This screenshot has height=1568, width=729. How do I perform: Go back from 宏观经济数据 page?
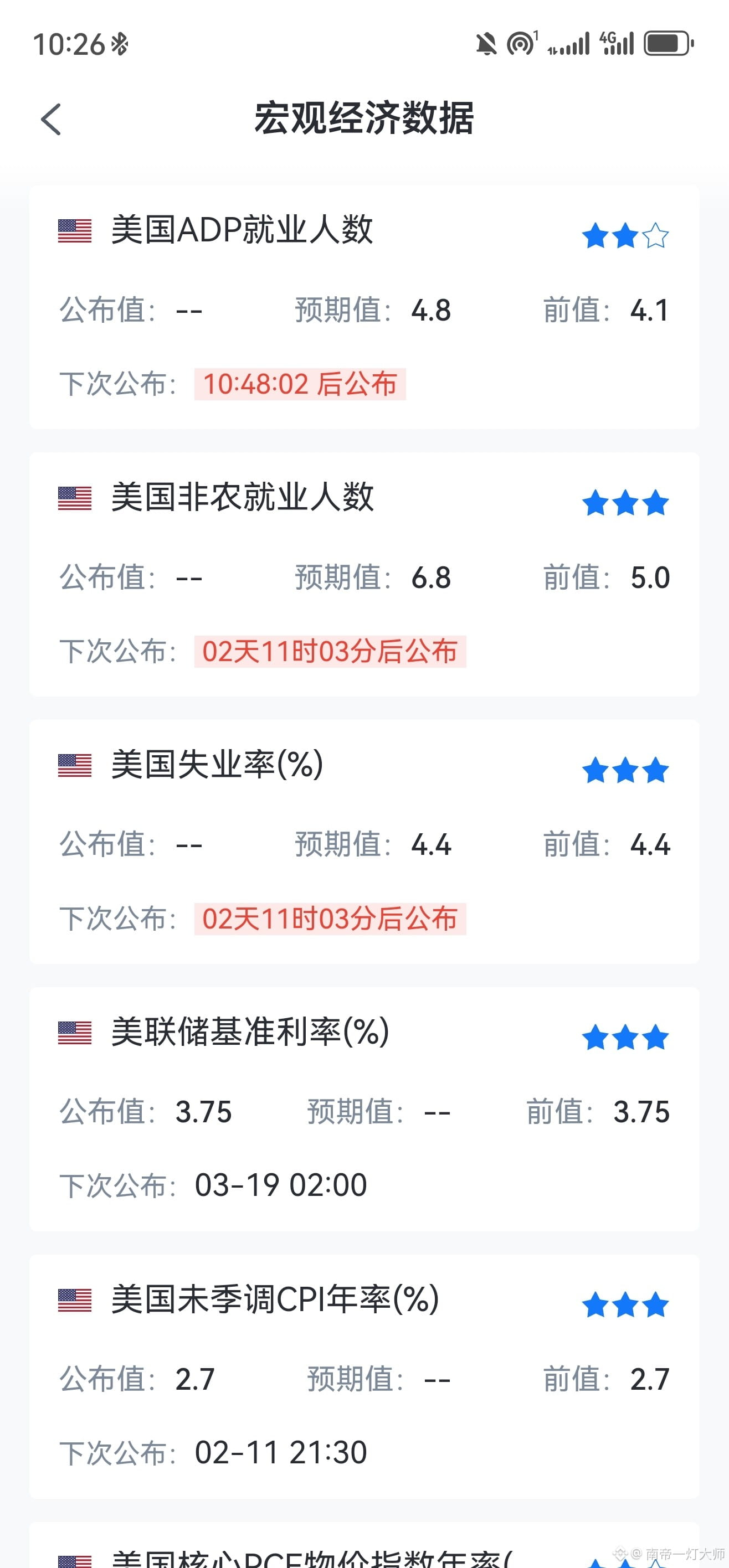click(51, 118)
